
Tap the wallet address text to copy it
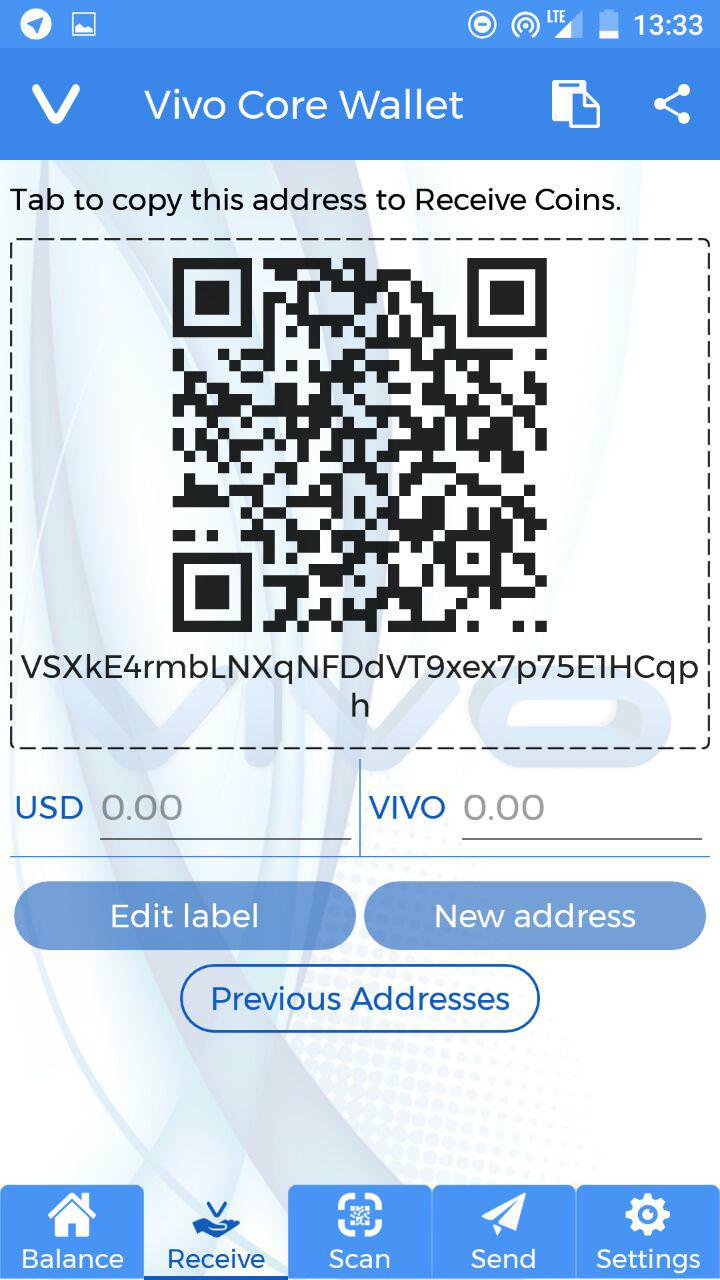[360, 668]
